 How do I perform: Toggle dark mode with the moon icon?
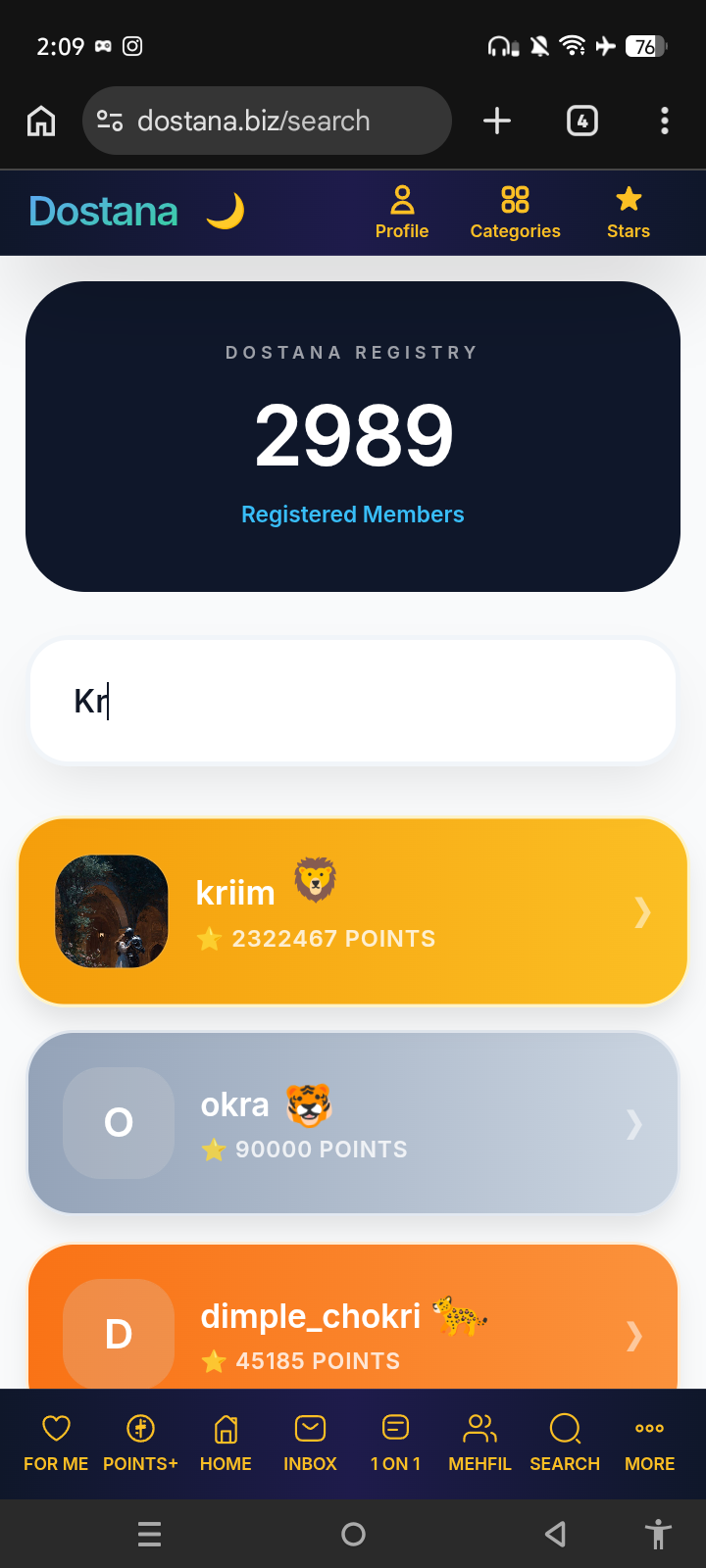click(226, 211)
